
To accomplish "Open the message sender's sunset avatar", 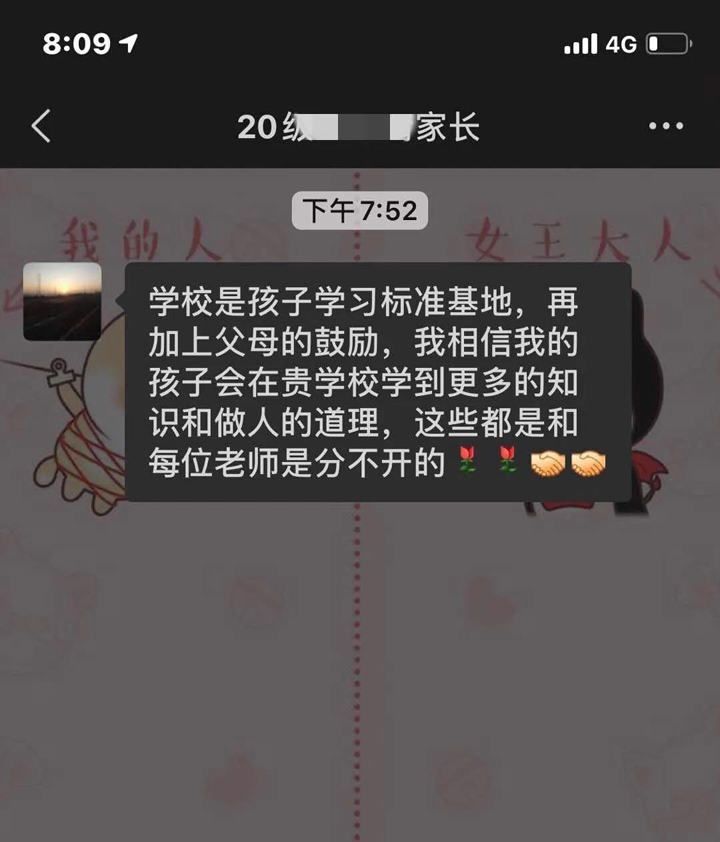I will coord(62,301).
